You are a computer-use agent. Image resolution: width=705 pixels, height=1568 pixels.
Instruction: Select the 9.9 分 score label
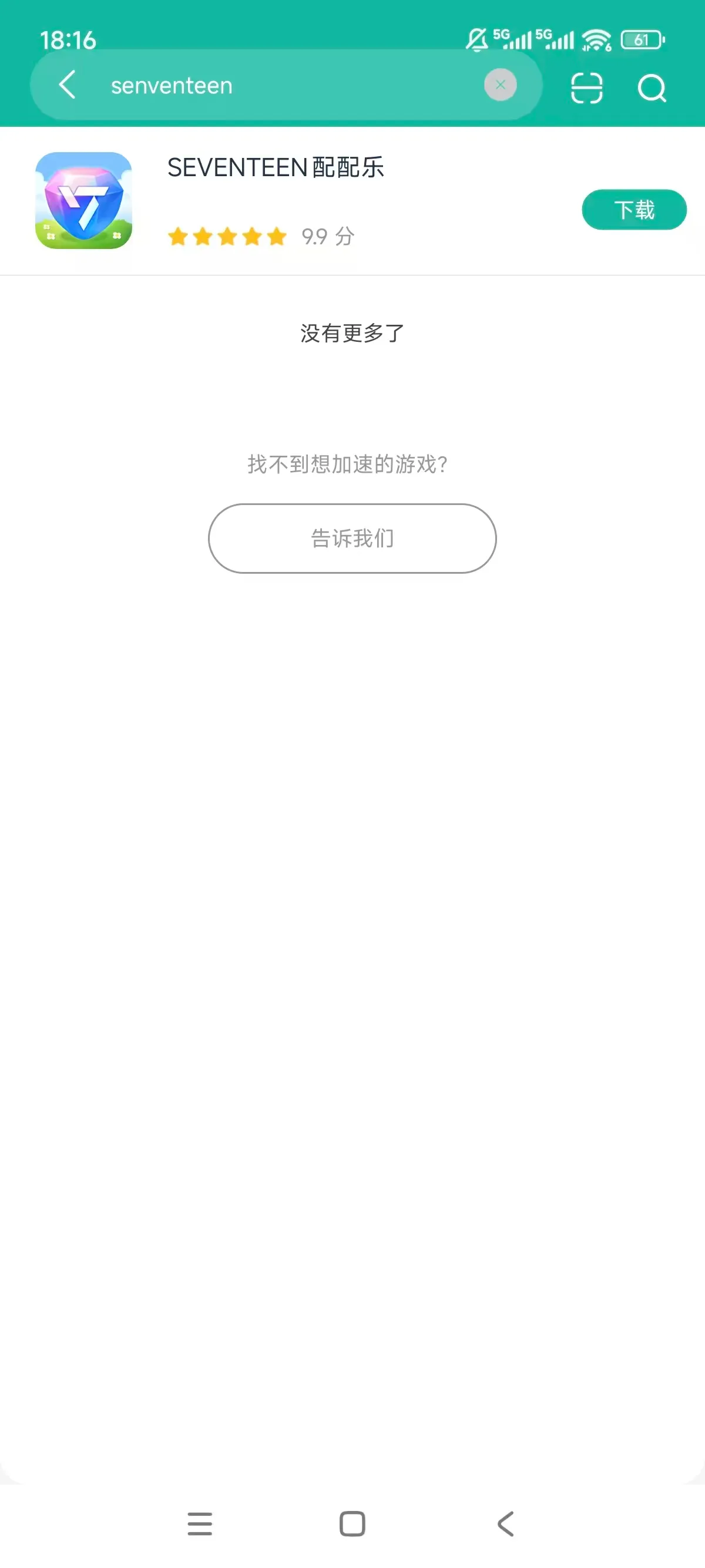click(x=327, y=237)
